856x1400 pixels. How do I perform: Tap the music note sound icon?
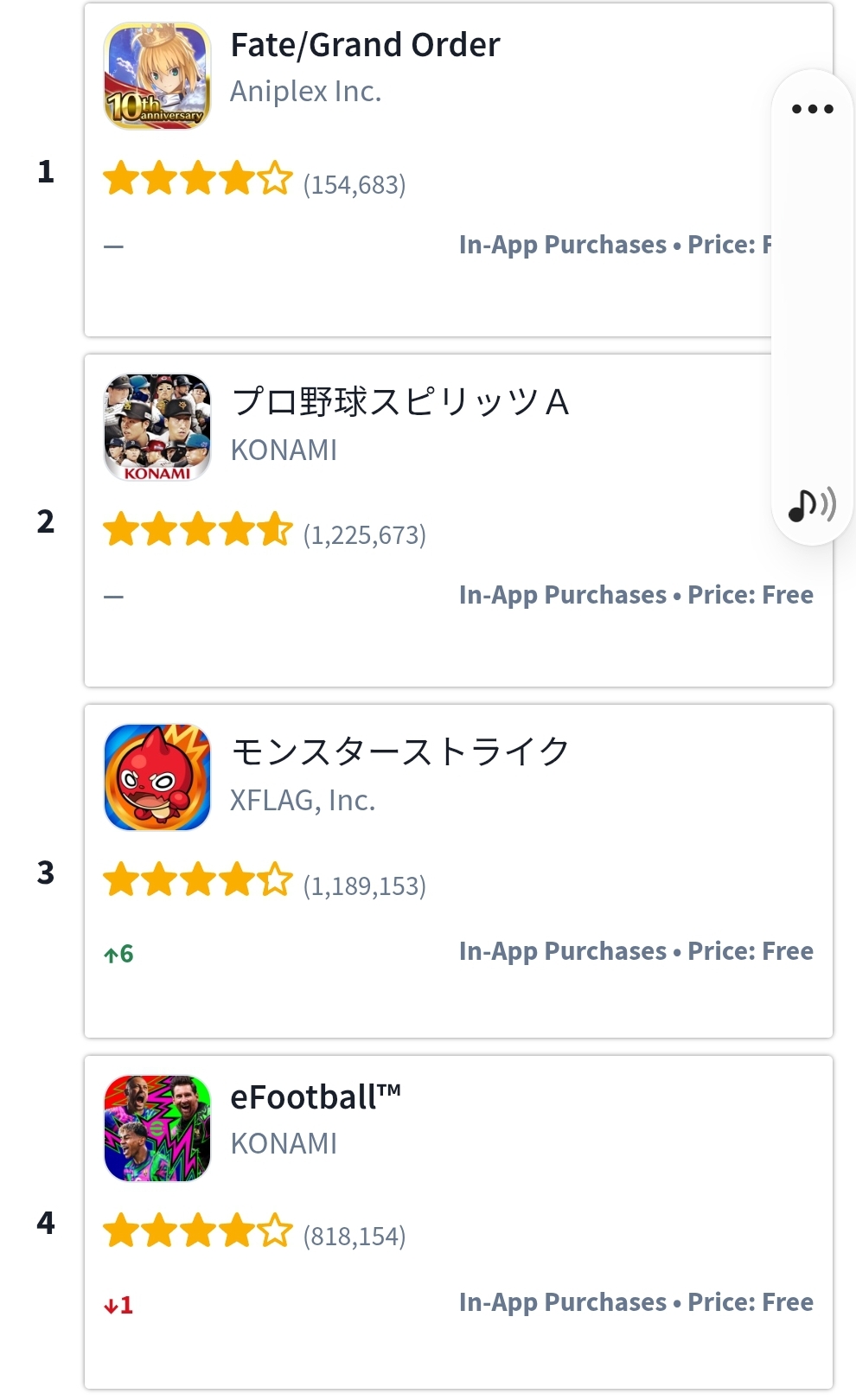coord(811,505)
